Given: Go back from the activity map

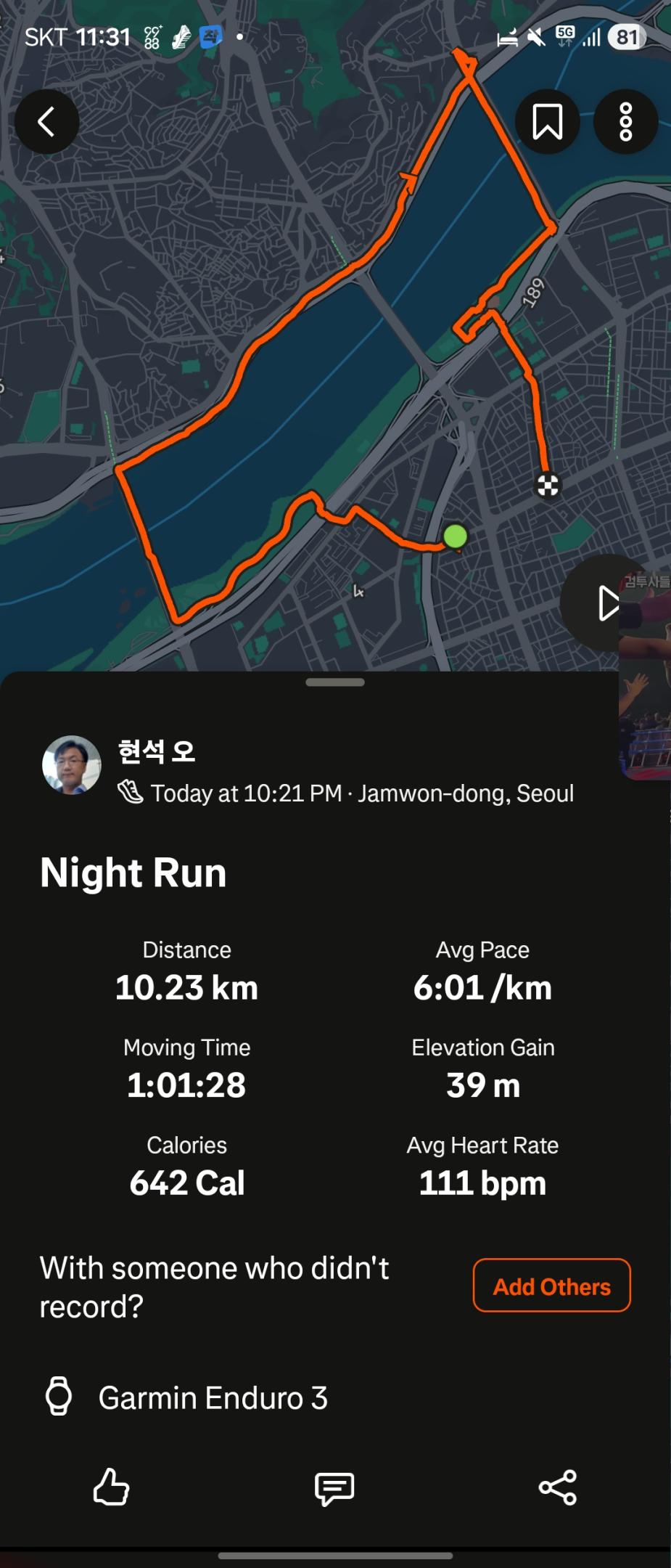Looking at the screenshot, I should pyautogui.click(x=47, y=121).
